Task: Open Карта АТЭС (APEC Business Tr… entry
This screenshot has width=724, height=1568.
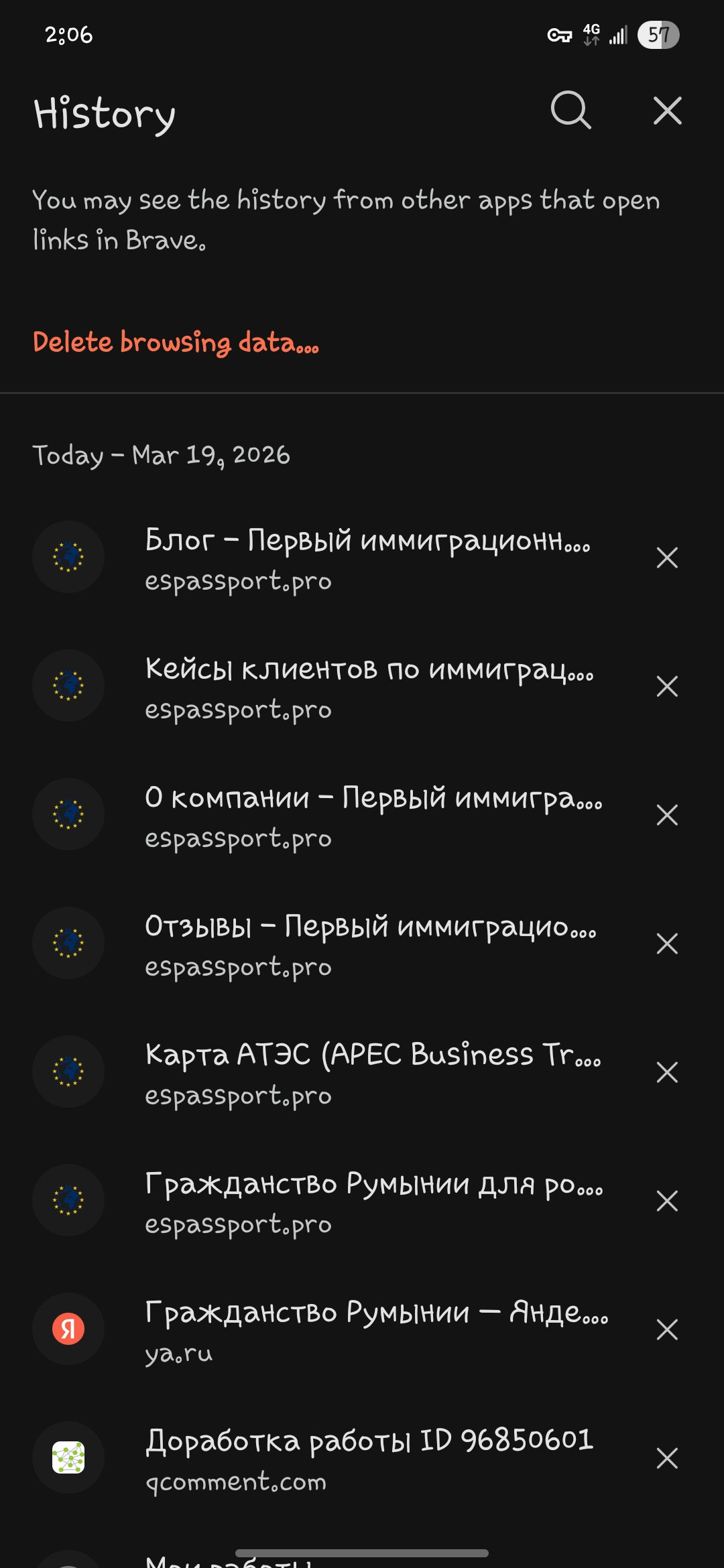Action: click(x=373, y=1073)
